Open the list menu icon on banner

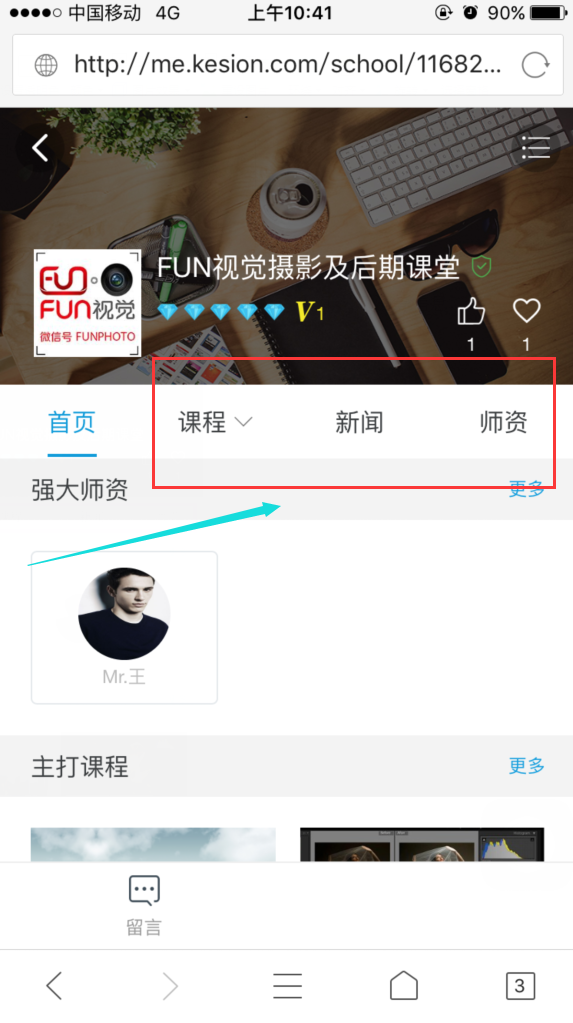(535, 148)
